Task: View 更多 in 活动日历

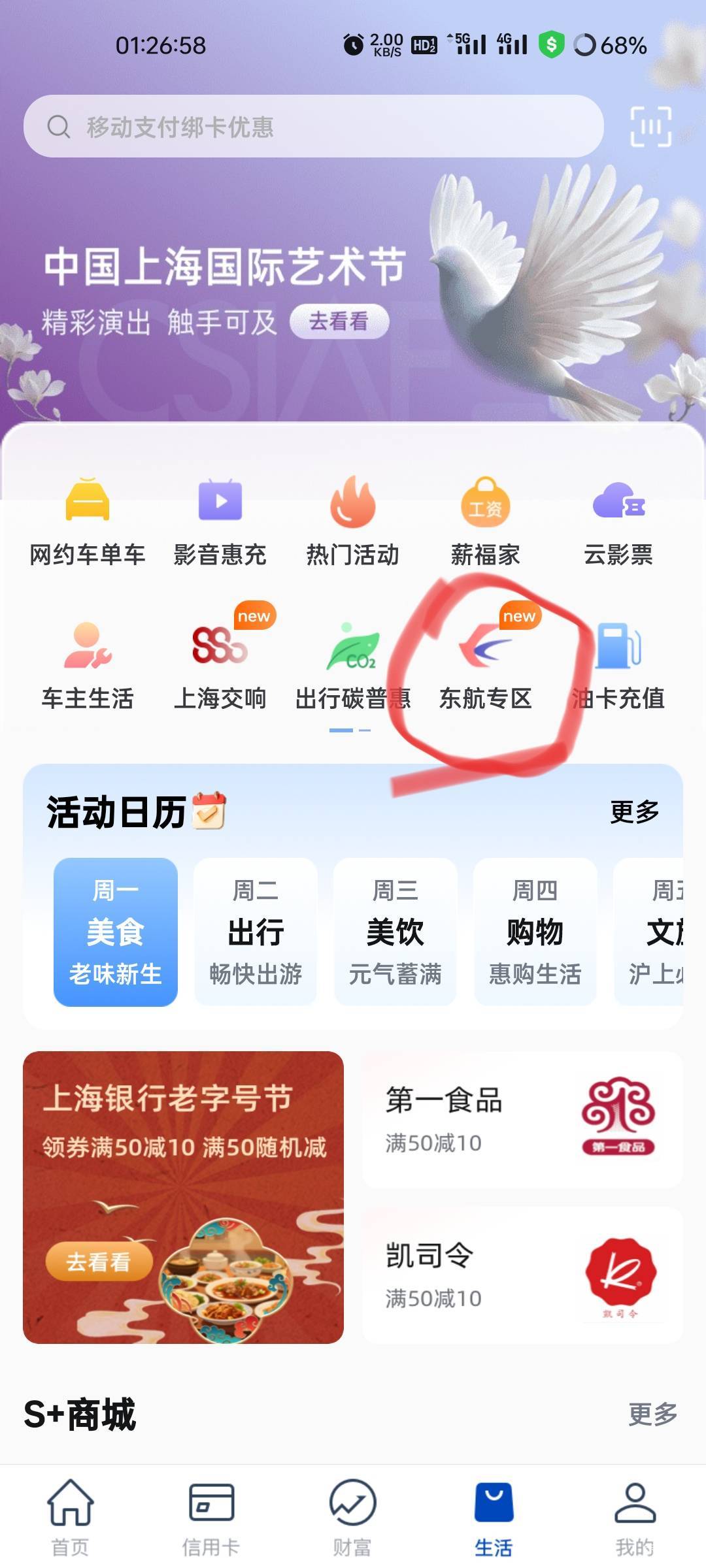Action: point(634,811)
